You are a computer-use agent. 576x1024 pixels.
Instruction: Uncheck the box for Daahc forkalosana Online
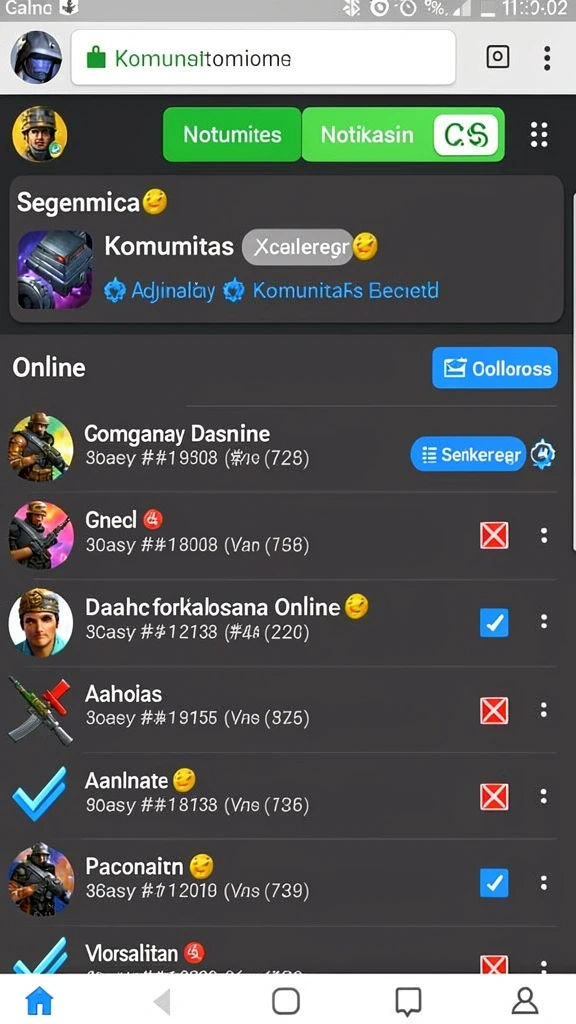point(494,622)
